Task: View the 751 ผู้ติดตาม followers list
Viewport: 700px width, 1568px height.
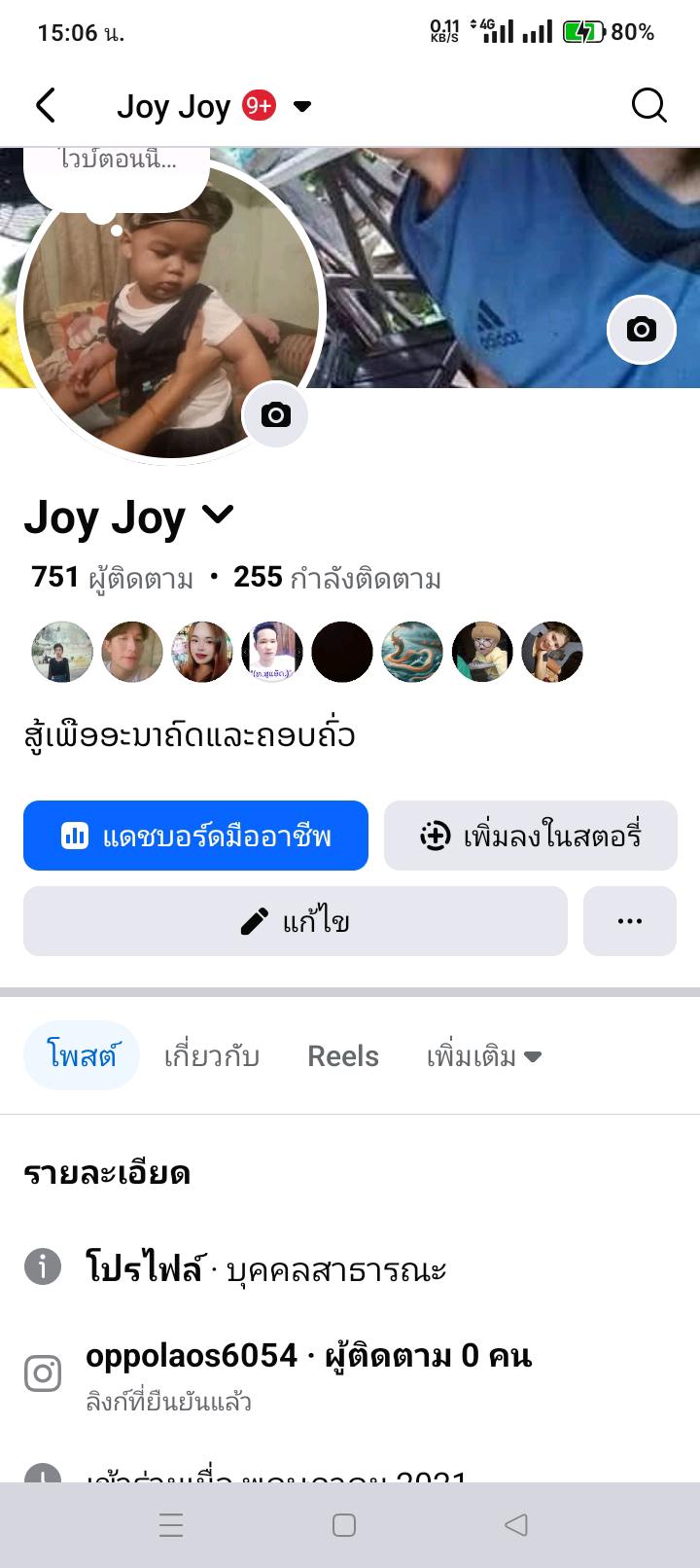Action: click(x=112, y=578)
